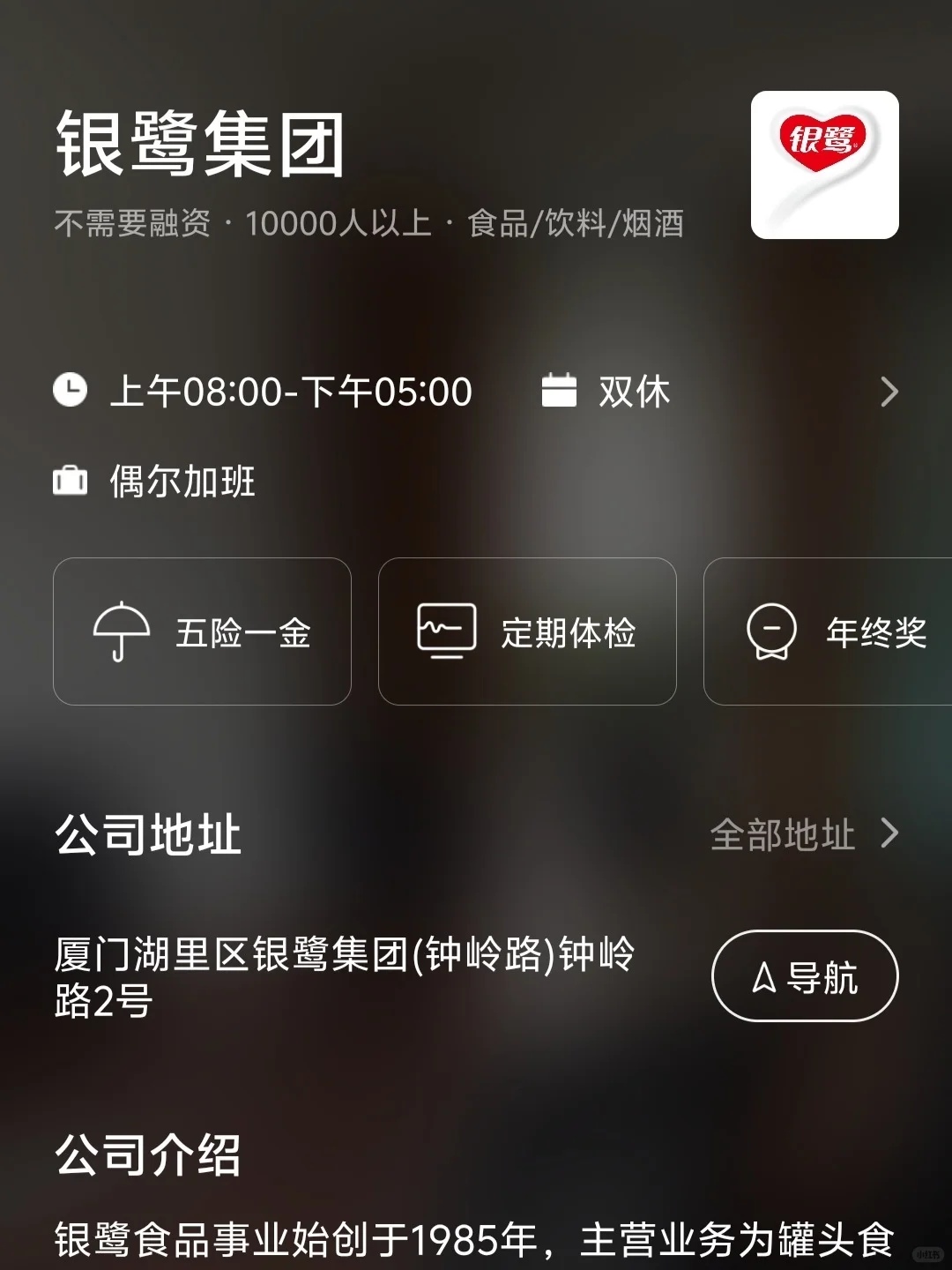Open 全部地址 to view all addresses
This screenshot has height=1270, width=952.
coord(804,834)
